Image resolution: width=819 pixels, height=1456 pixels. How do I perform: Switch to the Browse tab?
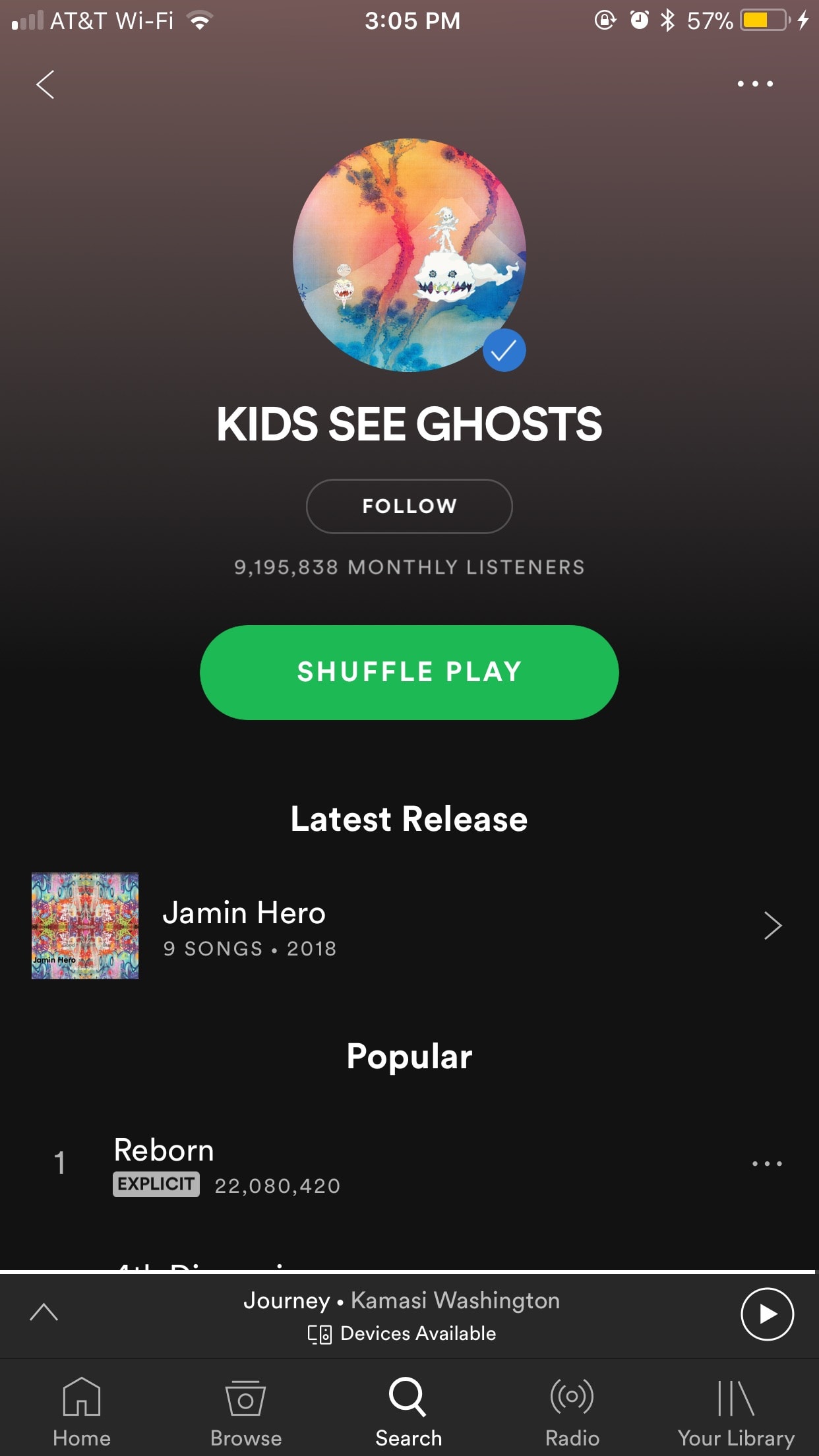tap(245, 1409)
